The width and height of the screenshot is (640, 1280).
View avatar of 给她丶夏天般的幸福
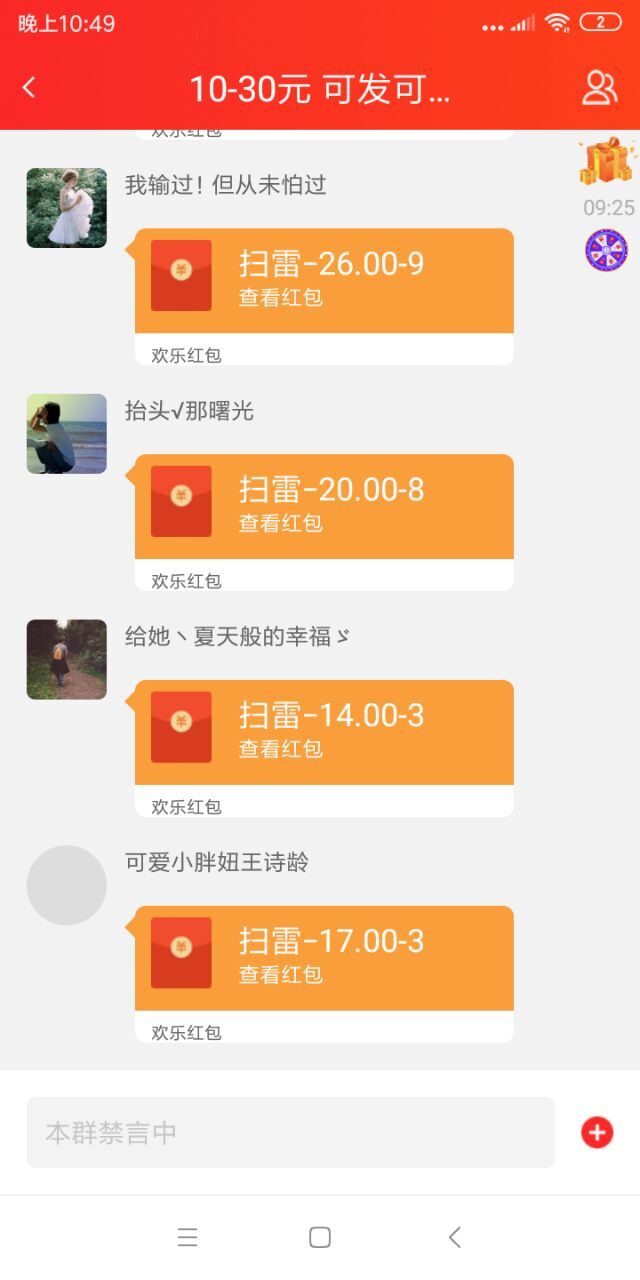[x=66, y=660]
